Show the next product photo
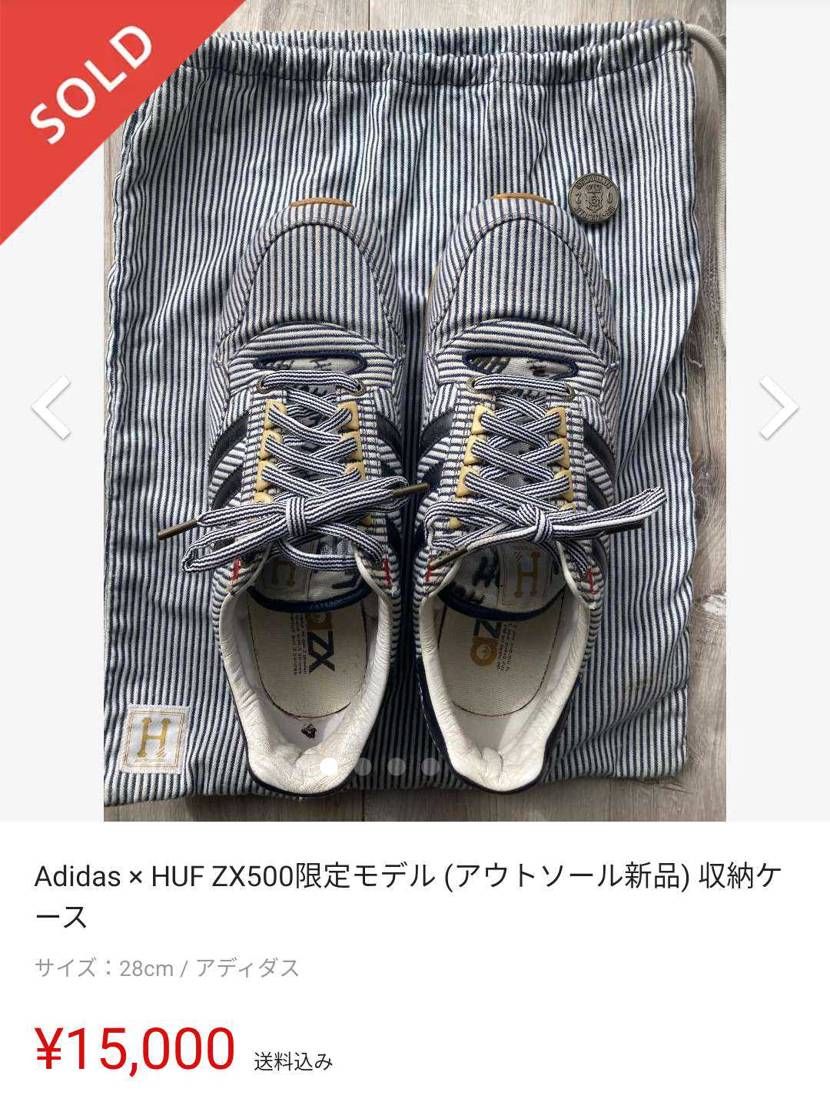 [x=778, y=408]
